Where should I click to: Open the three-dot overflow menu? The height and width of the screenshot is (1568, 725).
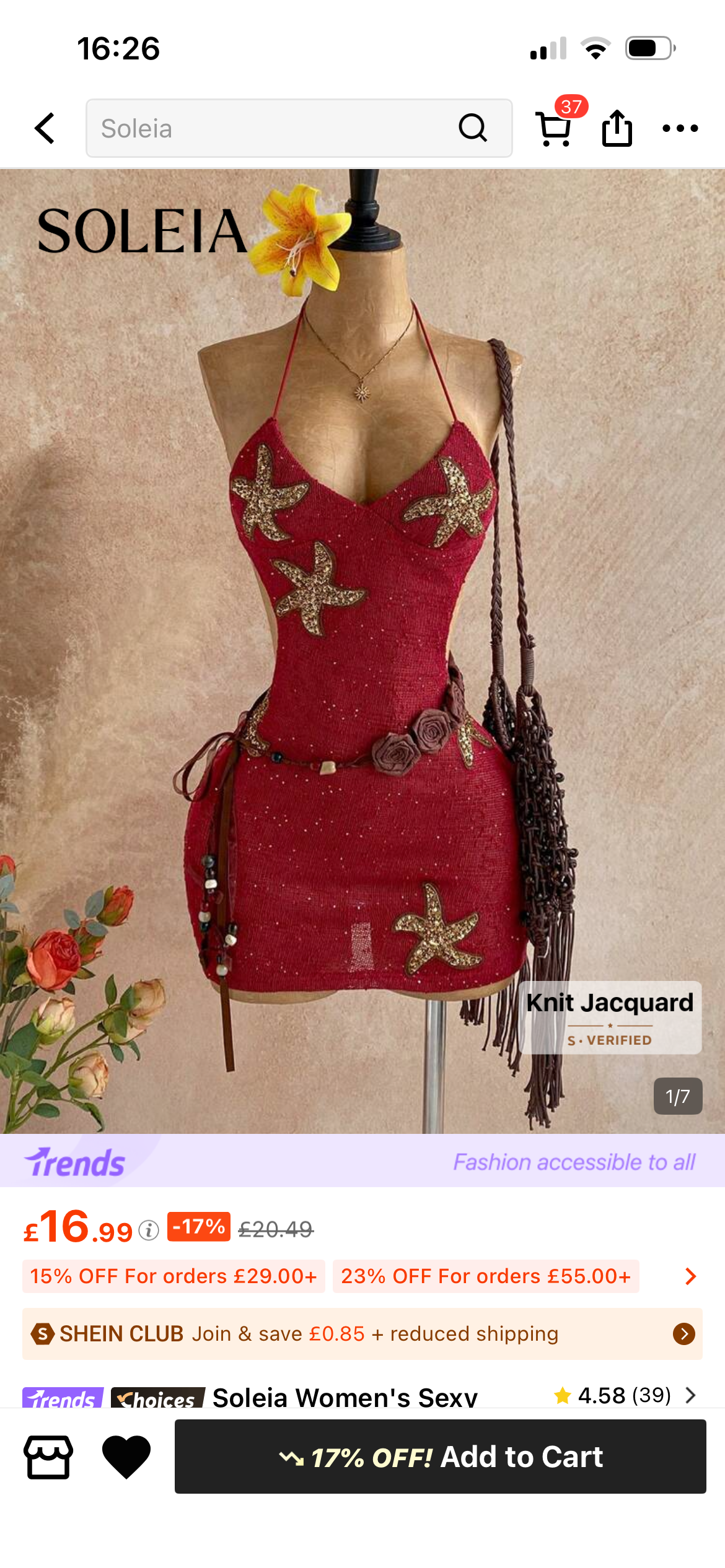(680, 129)
